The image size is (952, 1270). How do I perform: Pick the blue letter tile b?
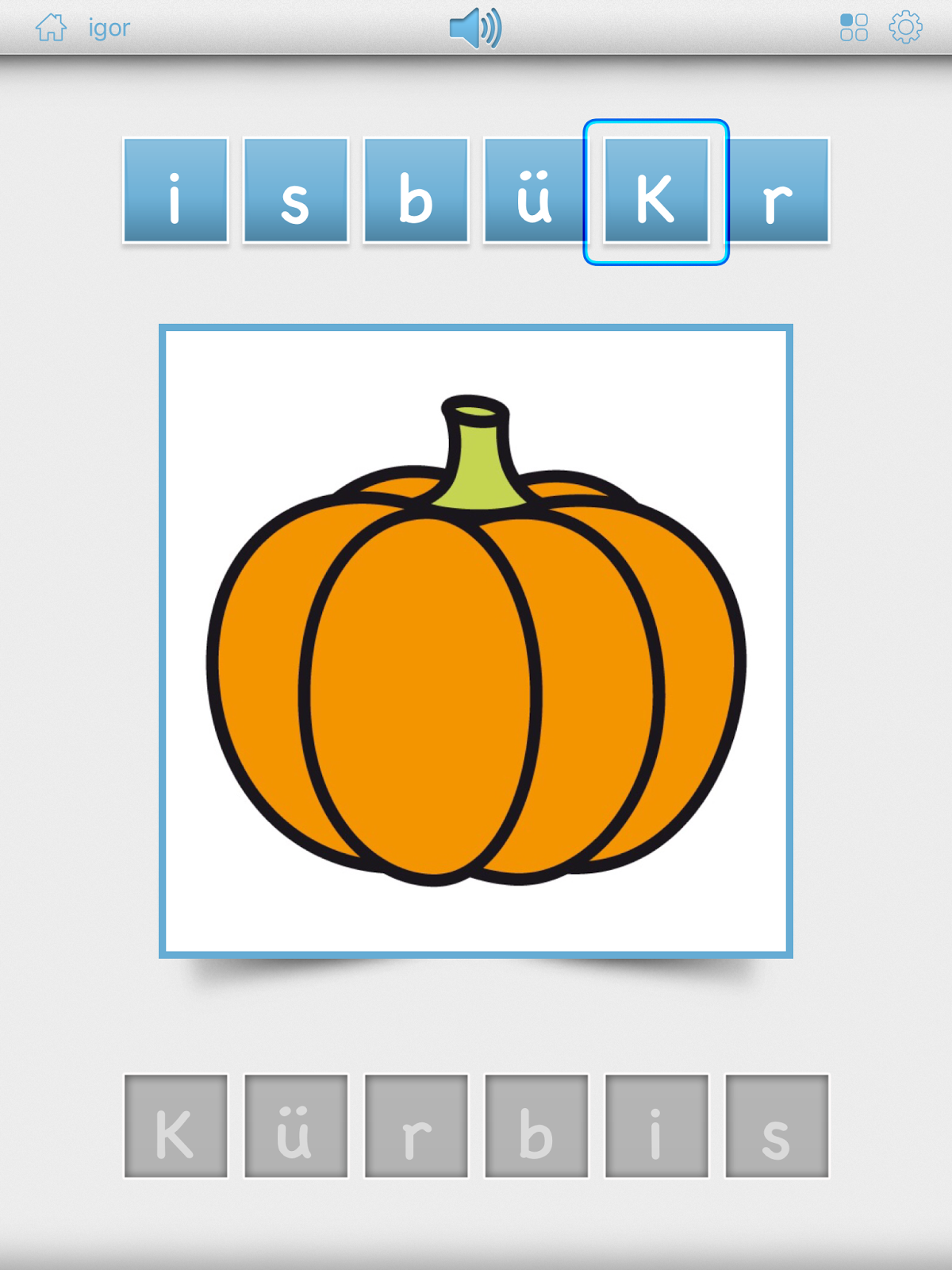point(416,190)
